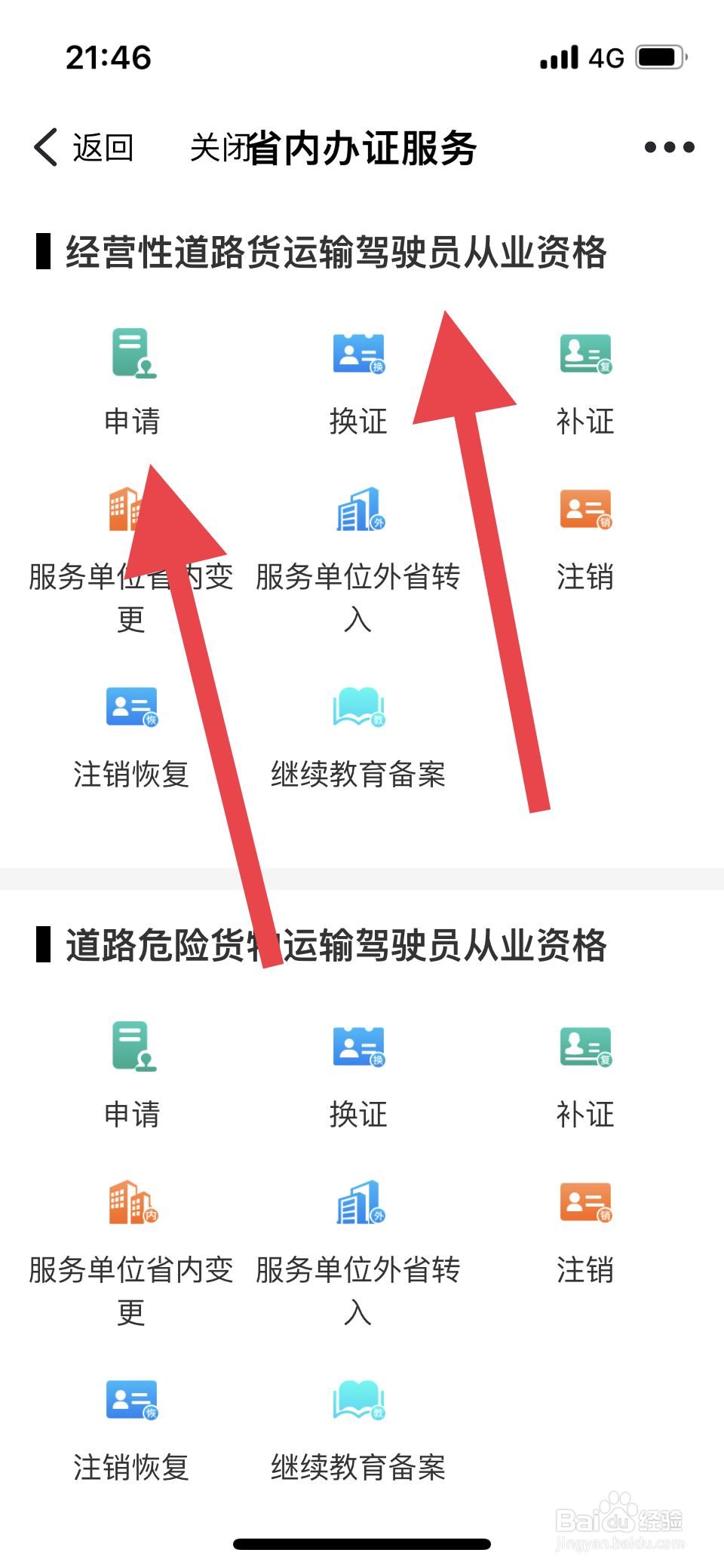Select 继续教育备案 in the 危险货物 section
Screen dimensions: 724x1568
click(358, 1425)
